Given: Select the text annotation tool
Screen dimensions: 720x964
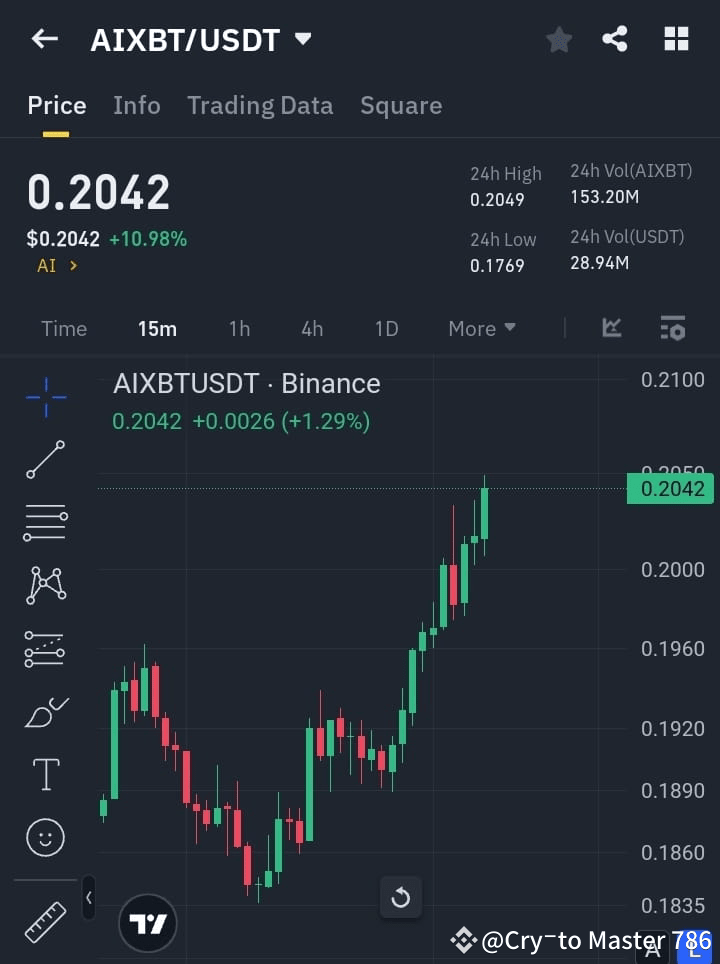Looking at the screenshot, I should pos(44,773).
